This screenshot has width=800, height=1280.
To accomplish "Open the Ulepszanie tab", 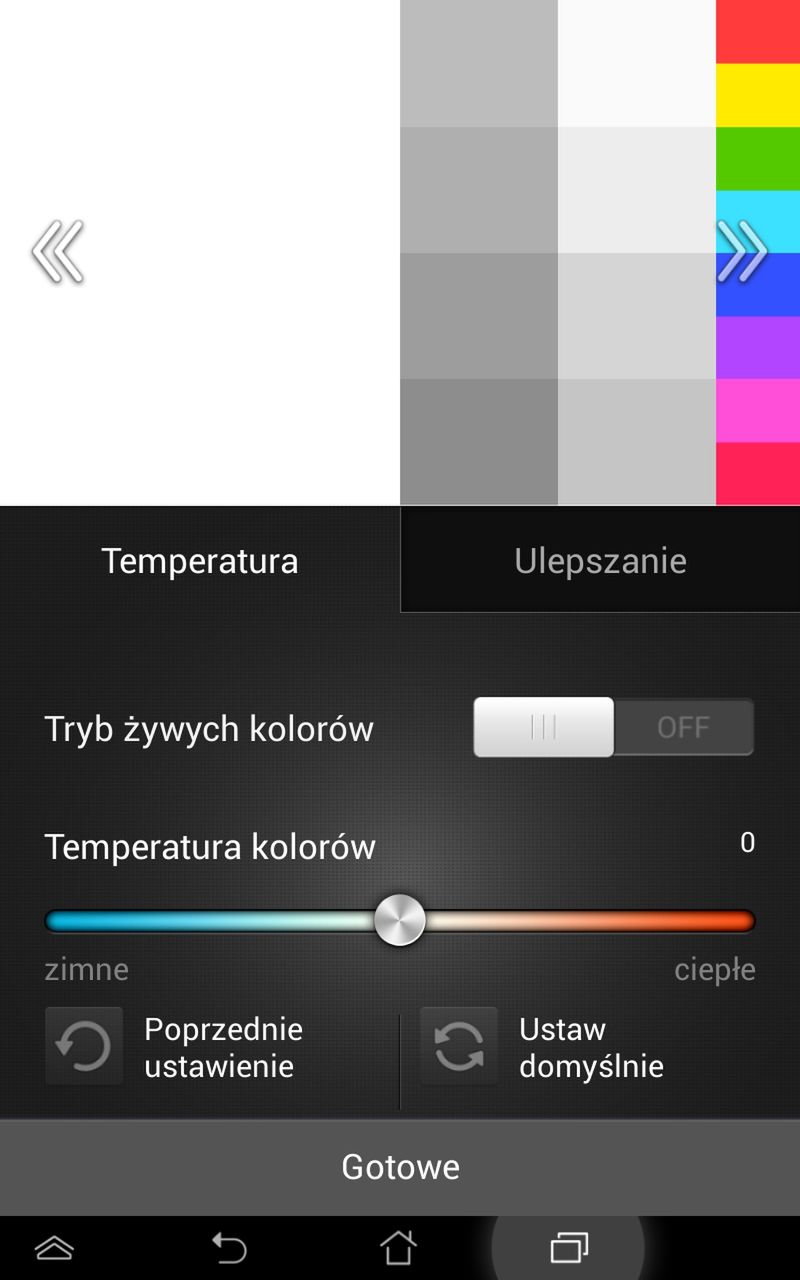I will (x=600, y=560).
